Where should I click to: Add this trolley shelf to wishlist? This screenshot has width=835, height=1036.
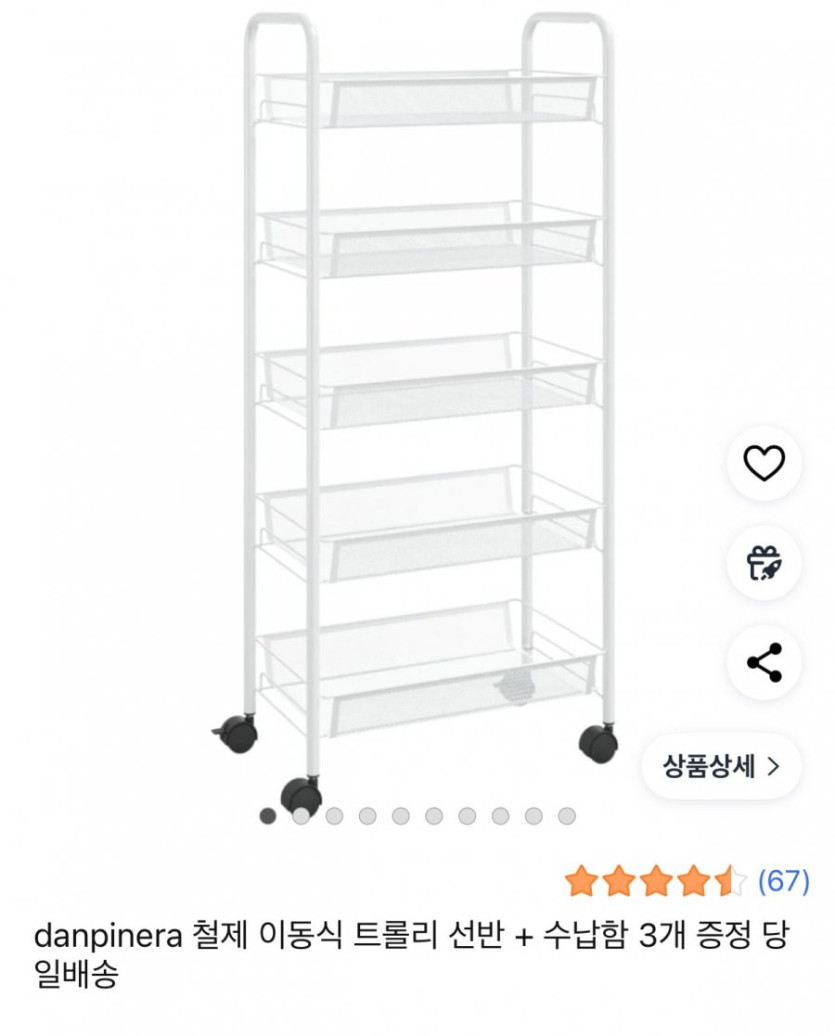(764, 462)
